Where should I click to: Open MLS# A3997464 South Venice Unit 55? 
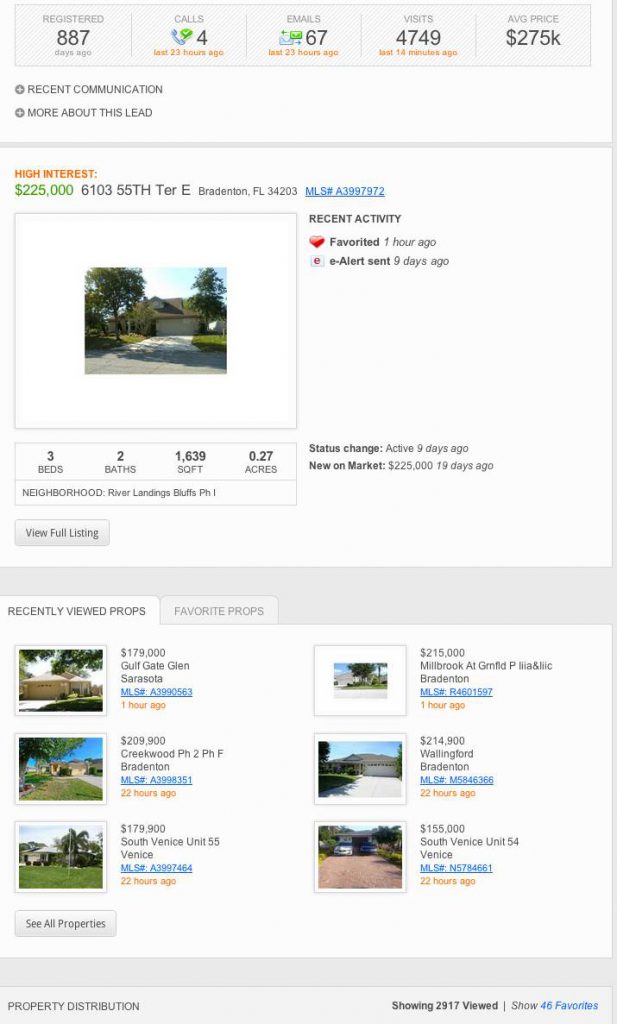click(x=156, y=868)
